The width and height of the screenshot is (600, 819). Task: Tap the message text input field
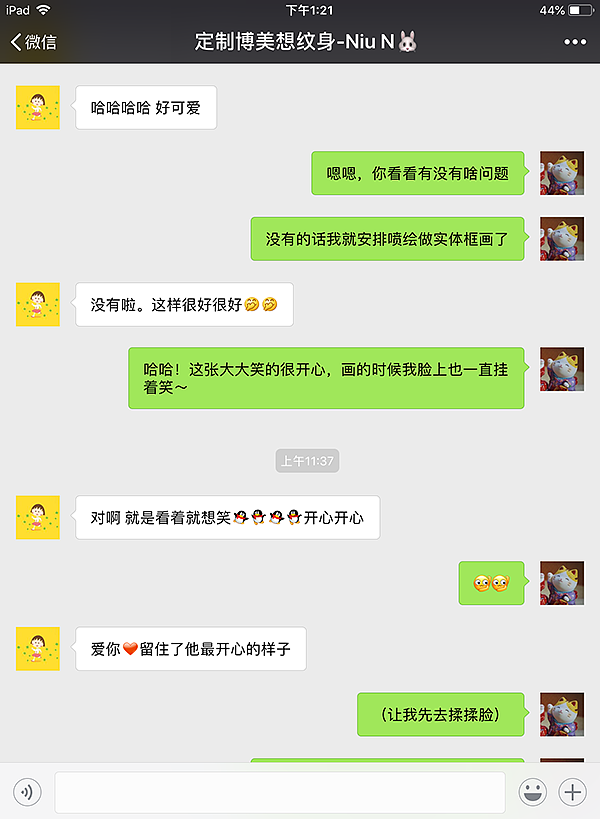tap(279, 793)
